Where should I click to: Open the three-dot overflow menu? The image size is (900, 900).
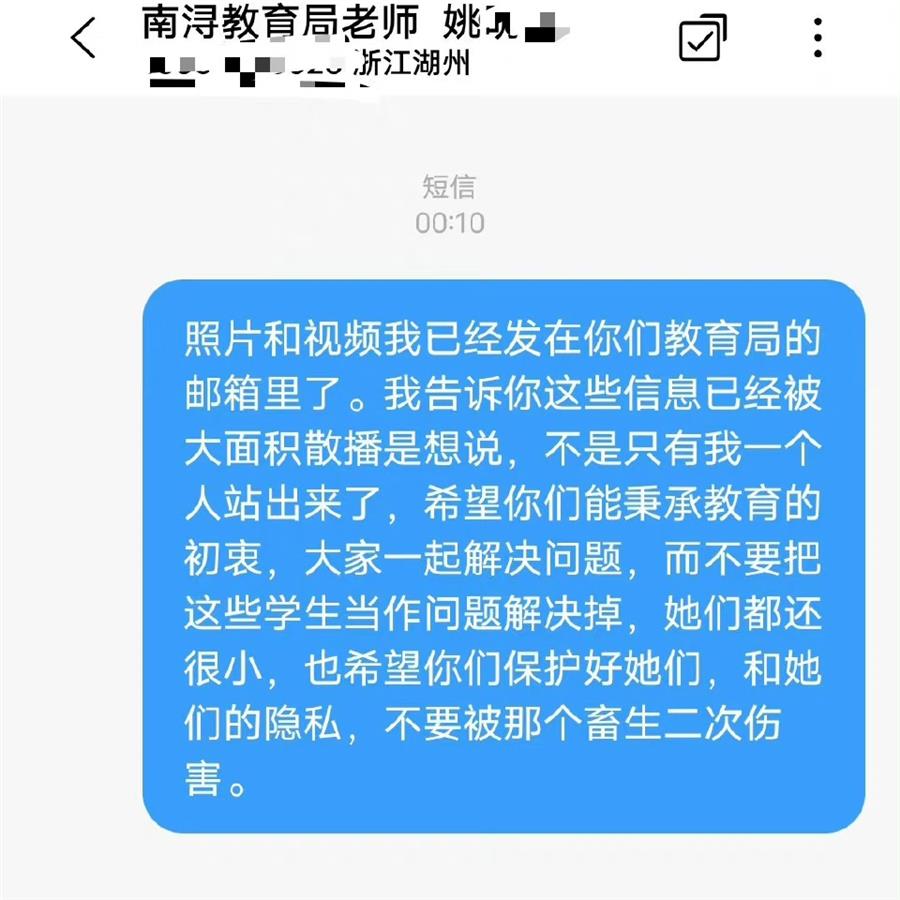tap(818, 38)
